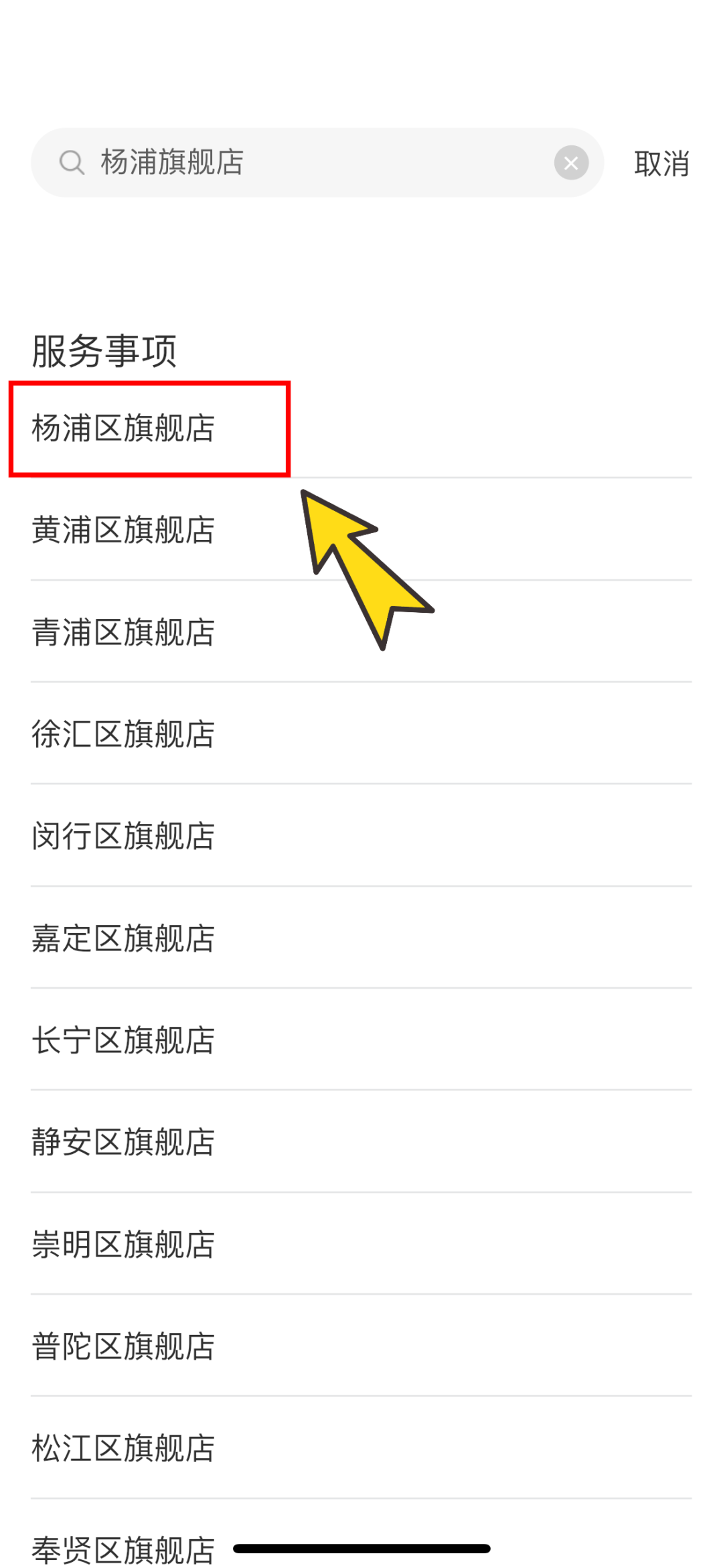The height and width of the screenshot is (1568, 723).
Task: Choose 普陀区旗舰店
Action: pyautogui.click(x=361, y=1346)
